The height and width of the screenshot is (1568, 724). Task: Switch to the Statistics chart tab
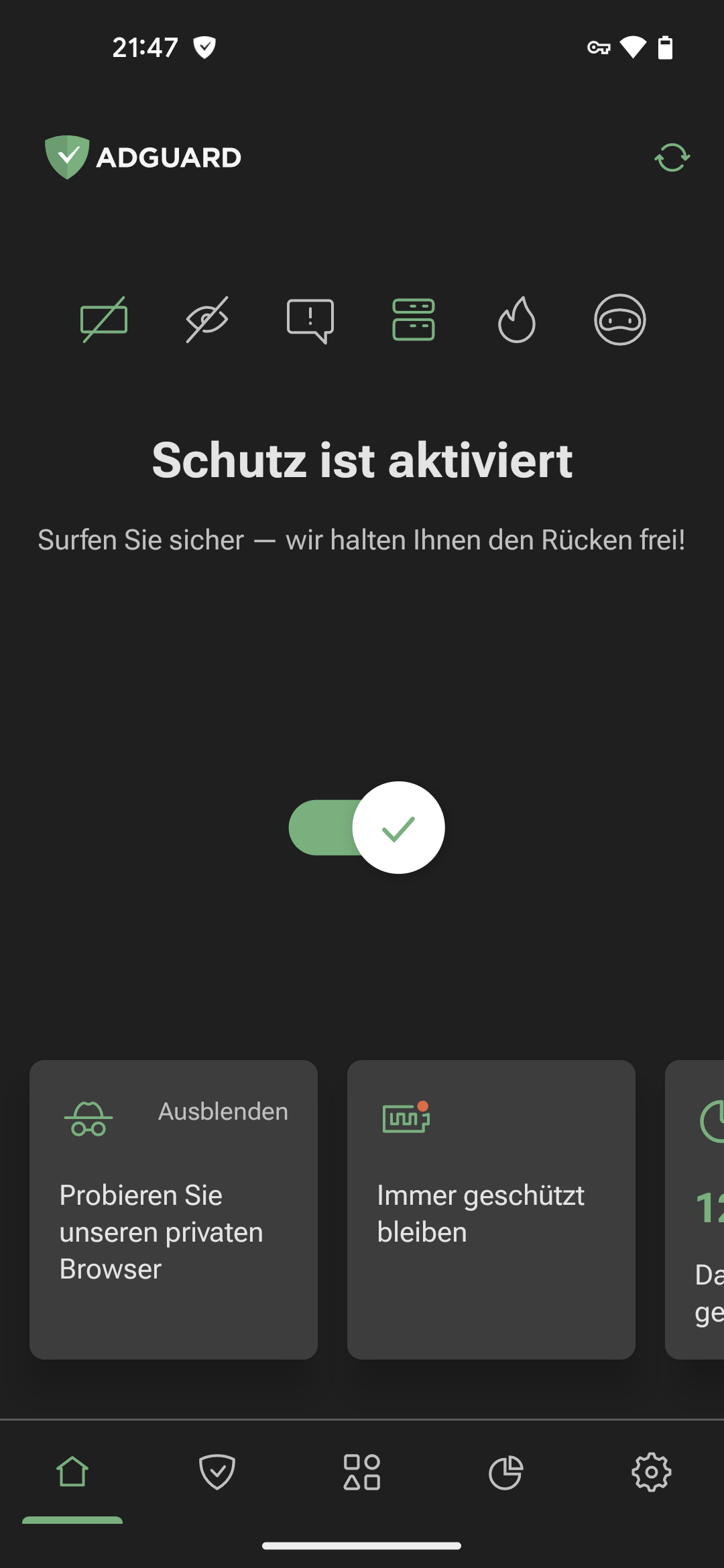pyautogui.click(x=506, y=1472)
